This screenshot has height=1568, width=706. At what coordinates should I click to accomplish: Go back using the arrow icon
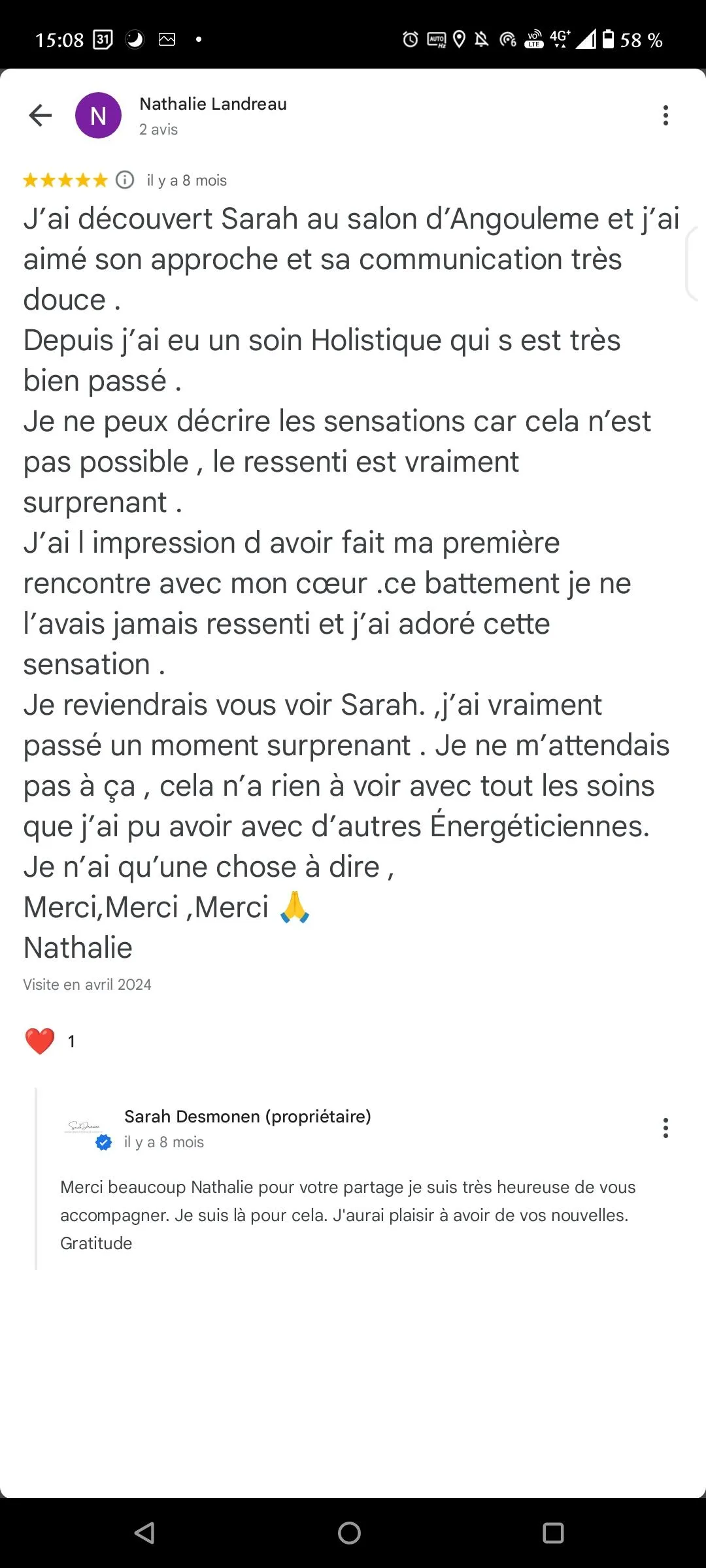41,116
